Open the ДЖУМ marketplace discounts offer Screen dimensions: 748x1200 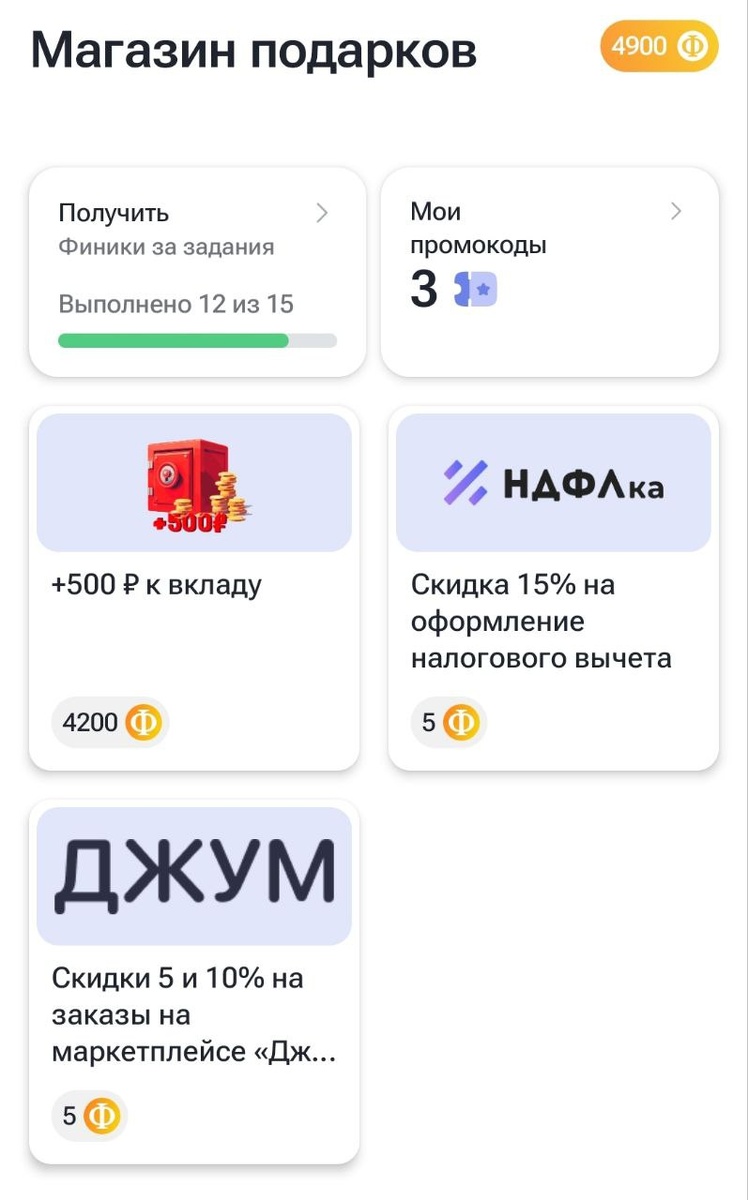coord(194,980)
